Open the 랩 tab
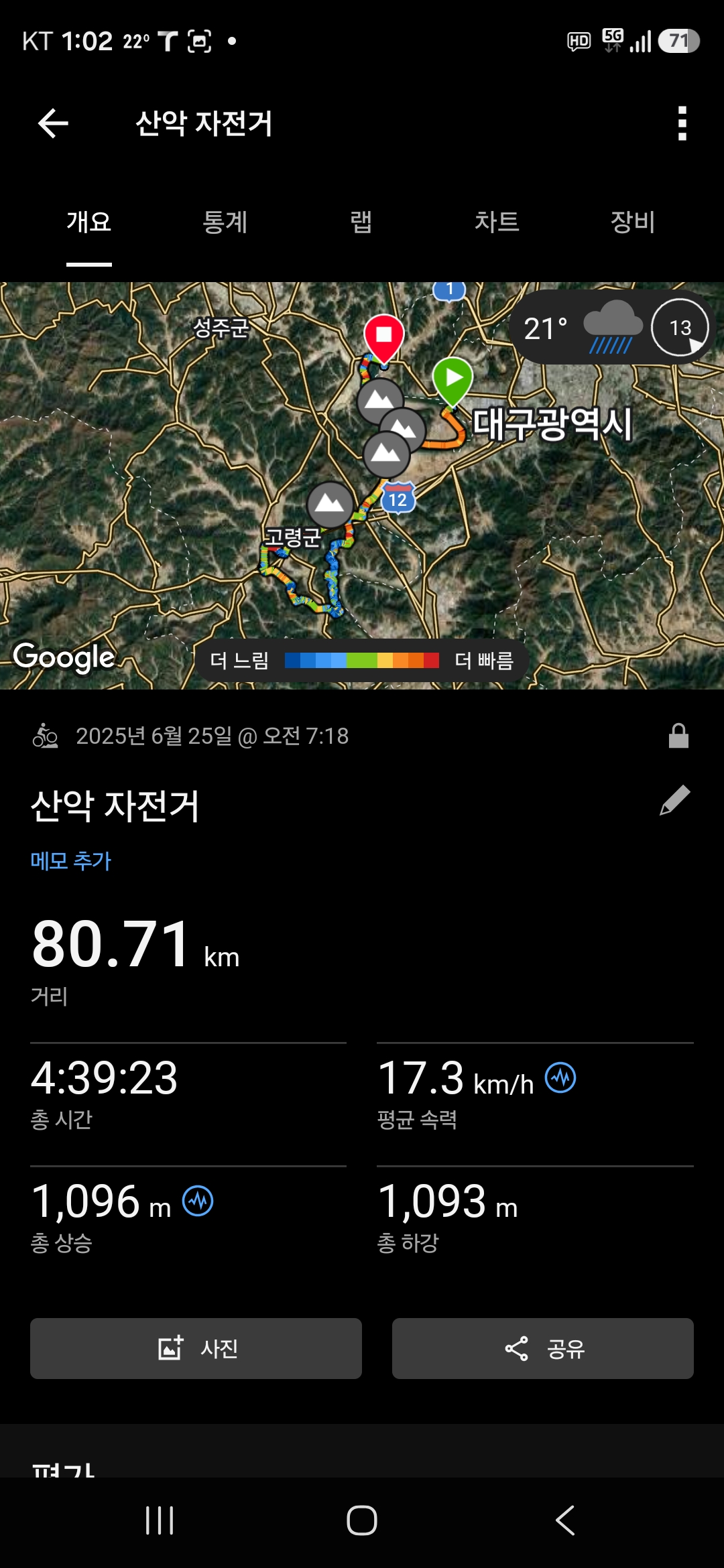724x1568 pixels. 361,222
